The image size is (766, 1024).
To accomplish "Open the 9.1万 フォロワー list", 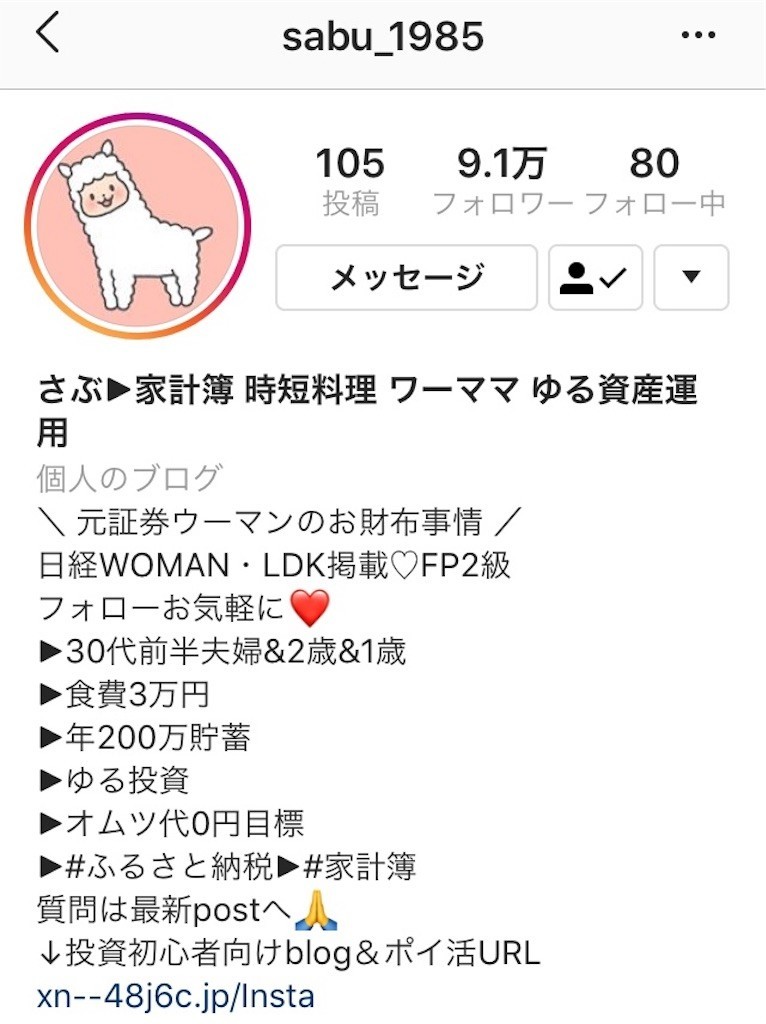I will click(x=502, y=181).
